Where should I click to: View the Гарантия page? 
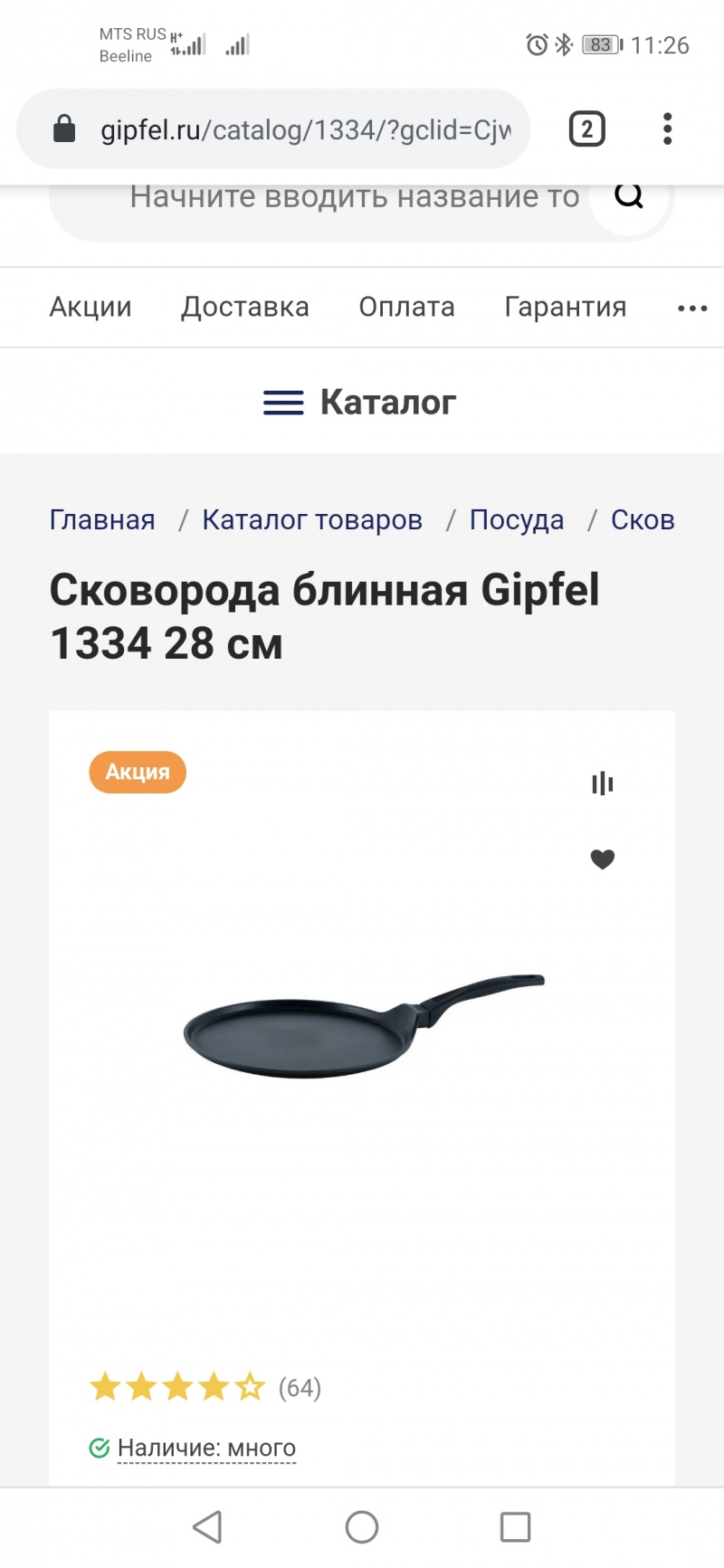point(566,308)
